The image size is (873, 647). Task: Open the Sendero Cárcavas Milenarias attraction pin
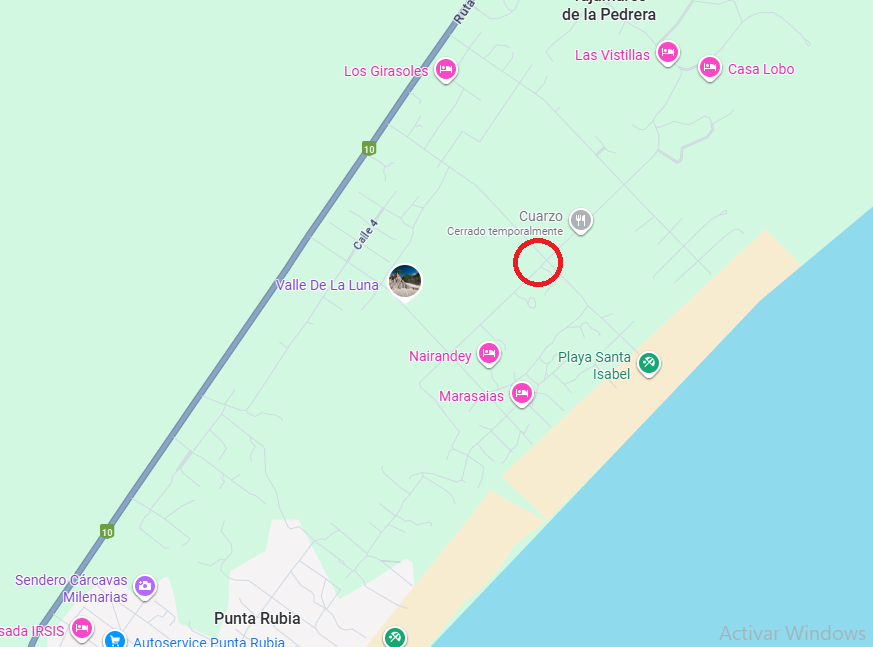point(145,585)
